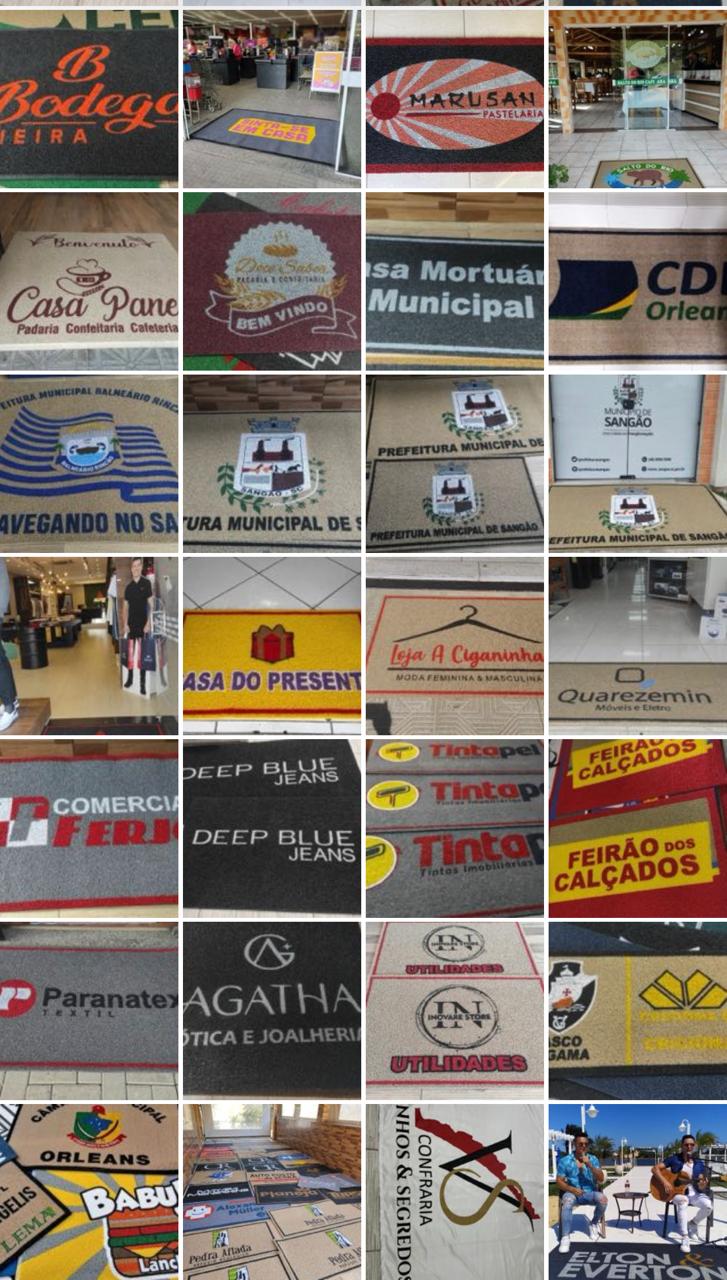View the Confraria Vinhos & Segredos photo

(455, 1191)
